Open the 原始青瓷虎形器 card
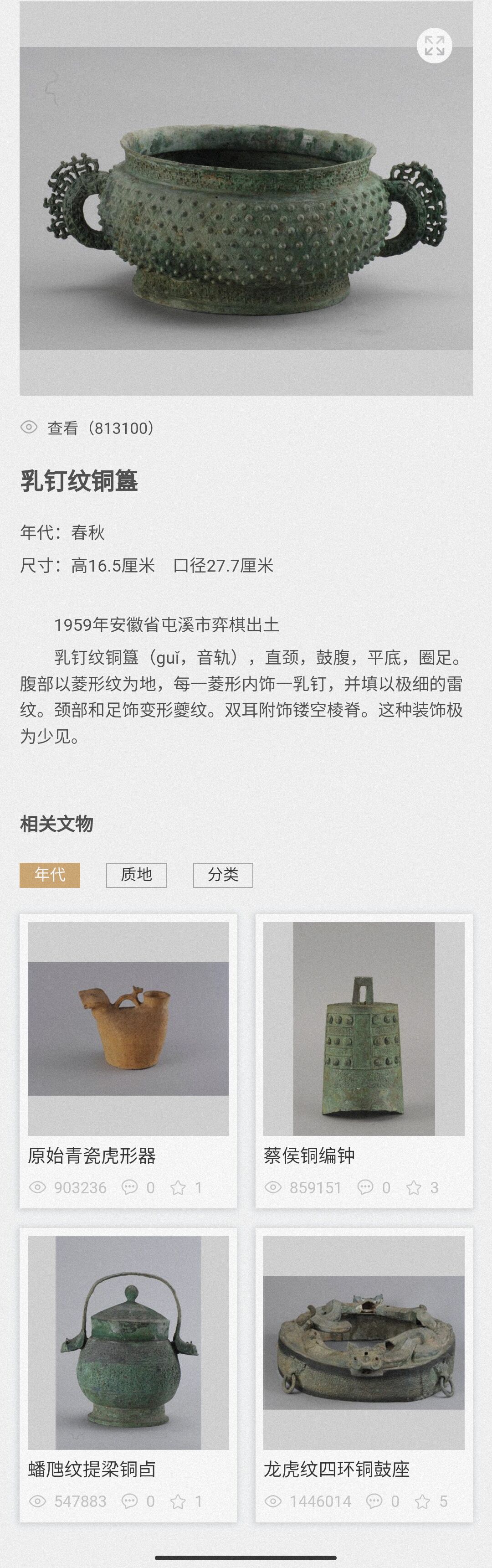The height and width of the screenshot is (1568, 492). point(128,1059)
